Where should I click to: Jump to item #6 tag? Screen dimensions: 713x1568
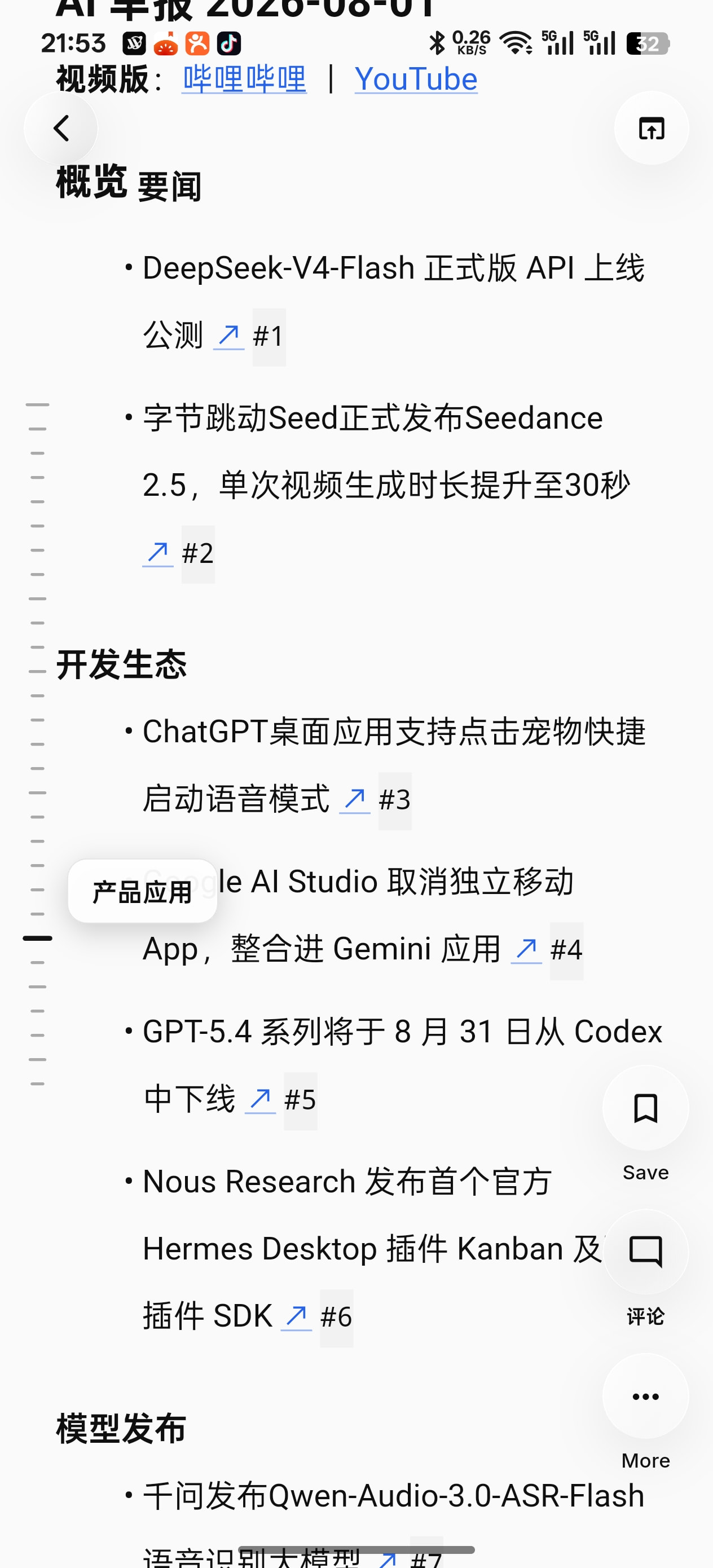click(336, 1318)
